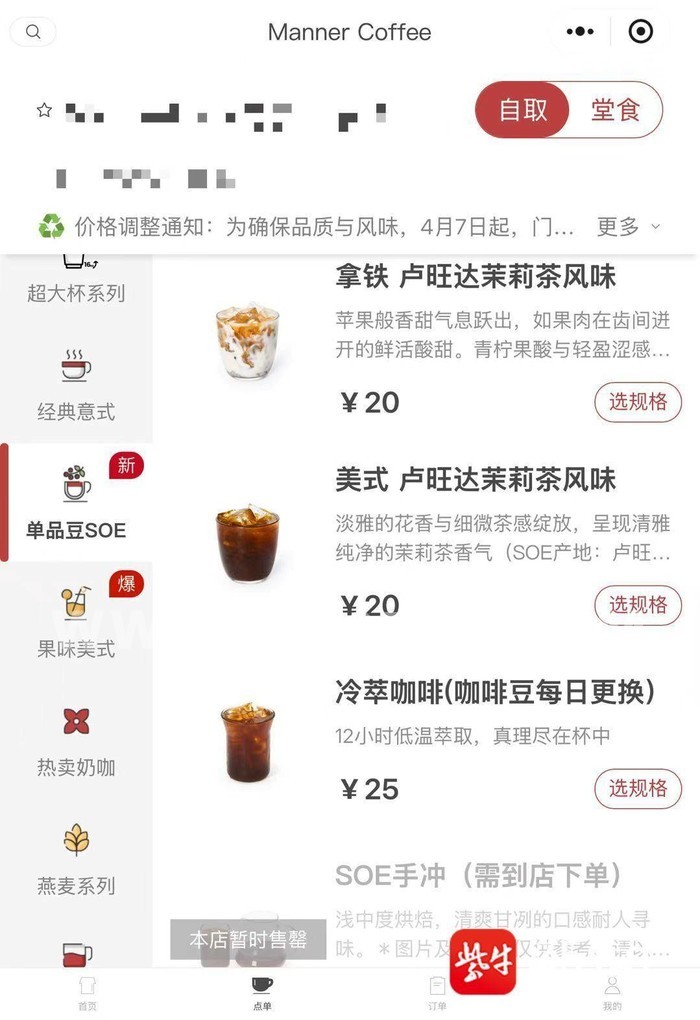Image resolution: width=700 pixels, height=1020 pixels.
Task: Select the 自取 pickup option
Action: (523, 110)
